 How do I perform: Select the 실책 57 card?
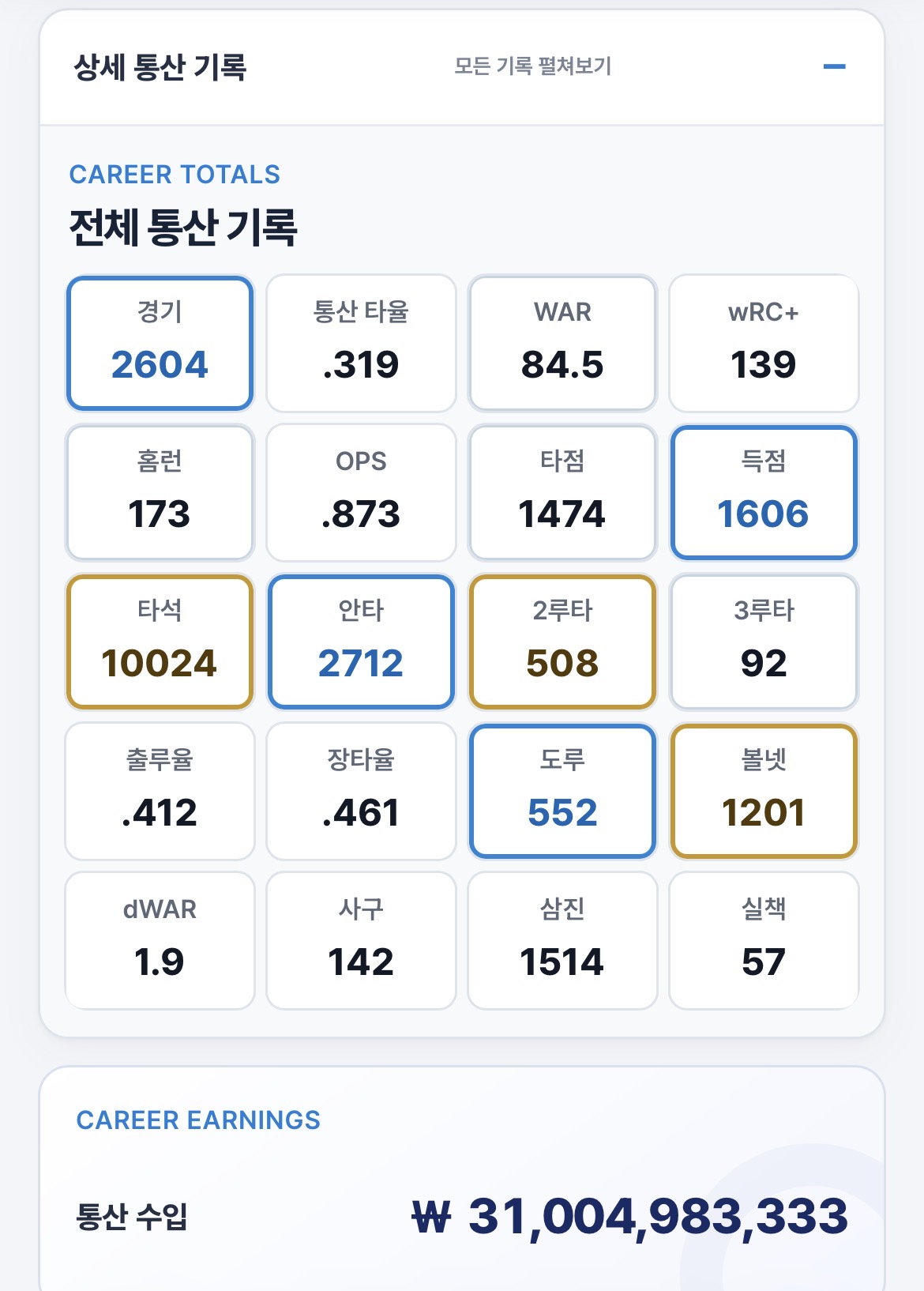[764, 940]
